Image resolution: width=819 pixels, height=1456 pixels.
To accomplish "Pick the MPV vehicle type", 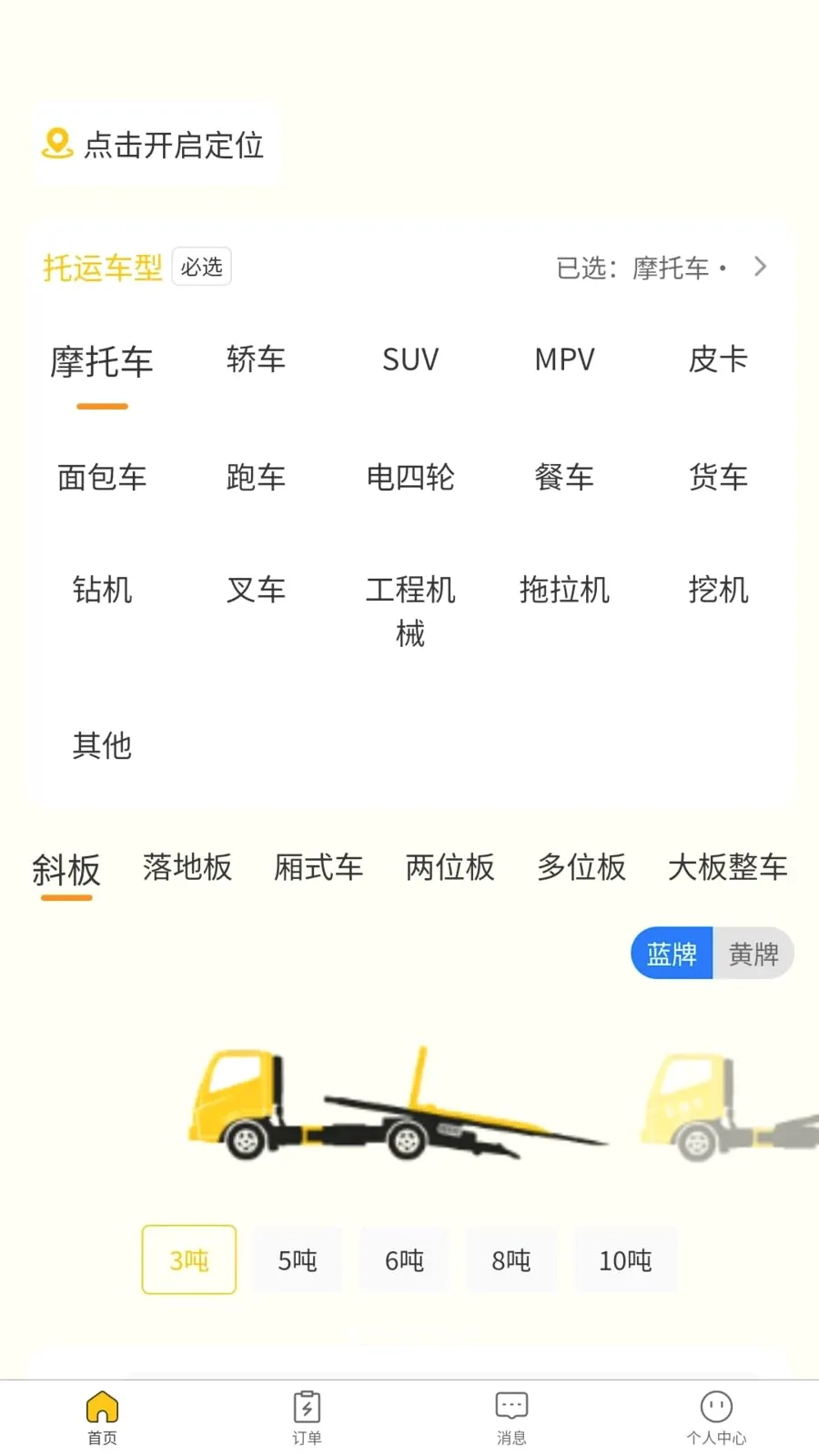I will [564, 359].
